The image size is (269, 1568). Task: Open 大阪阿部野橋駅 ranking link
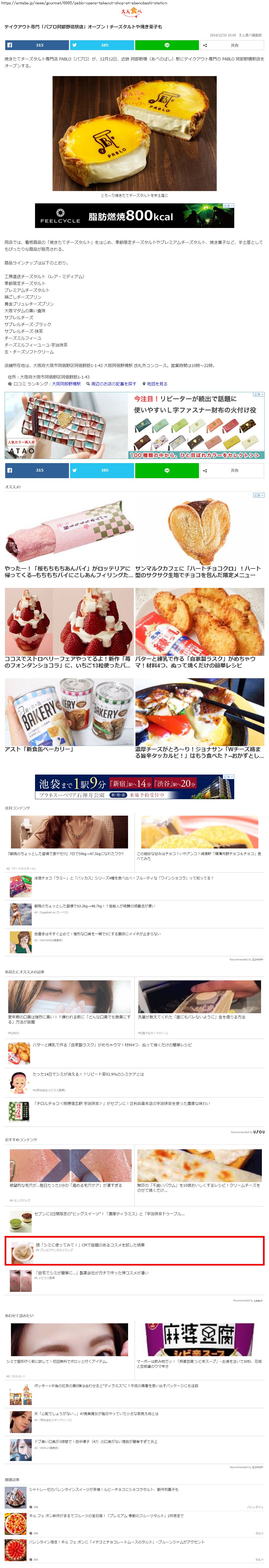66,384
